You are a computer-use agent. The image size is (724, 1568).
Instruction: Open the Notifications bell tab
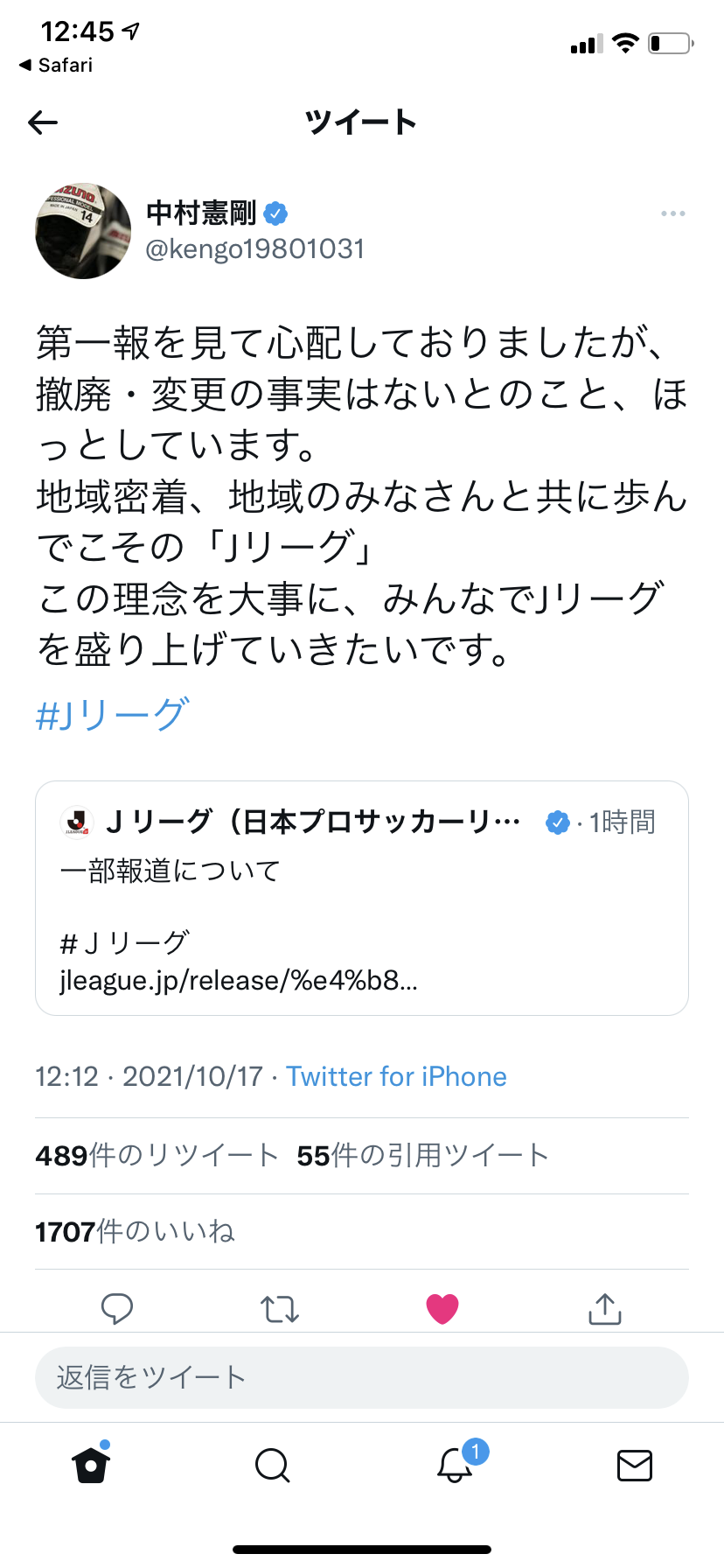(455, 1465)
